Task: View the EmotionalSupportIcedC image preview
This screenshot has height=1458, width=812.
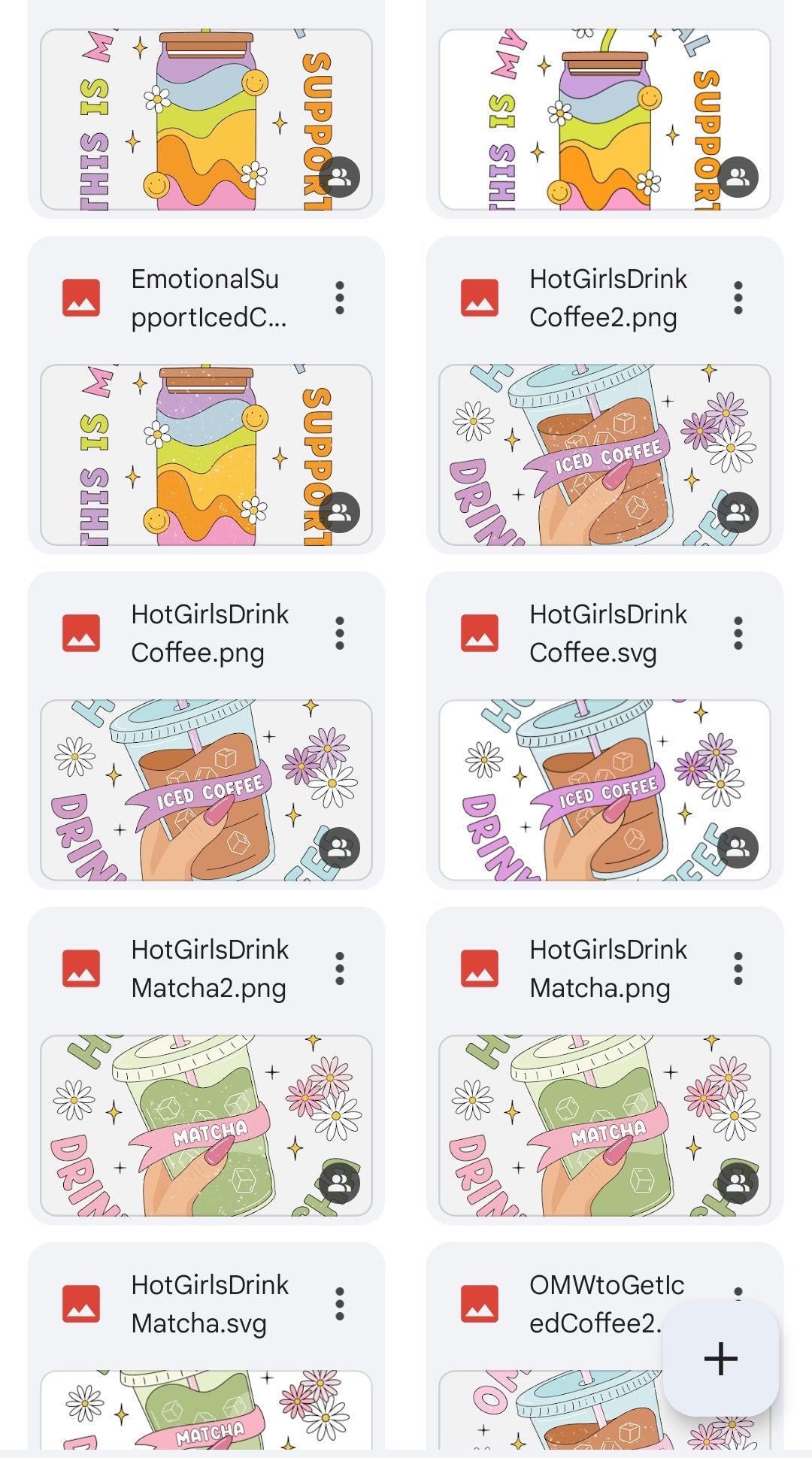Action: click(206, 455)
